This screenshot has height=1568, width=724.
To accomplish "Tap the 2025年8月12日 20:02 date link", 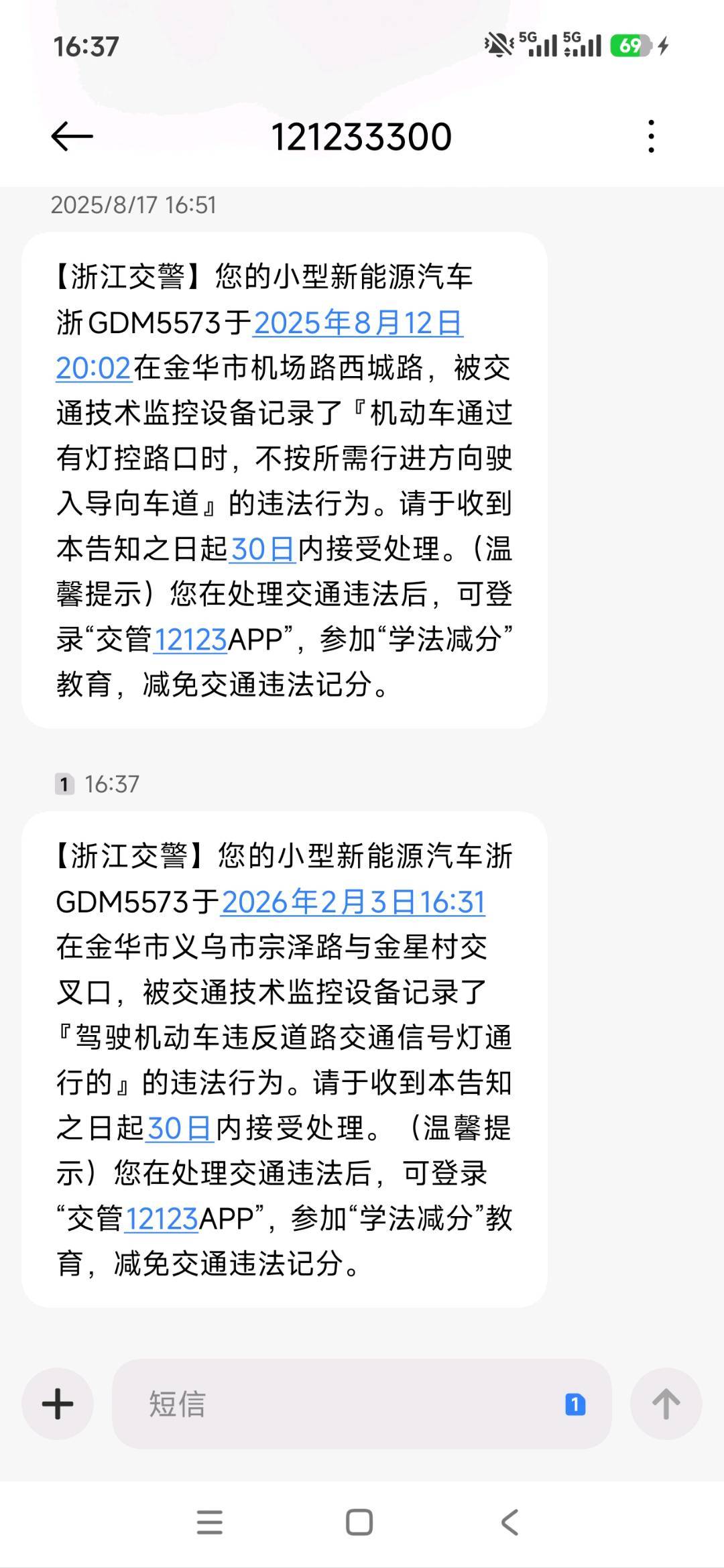I will coord(358,323).
